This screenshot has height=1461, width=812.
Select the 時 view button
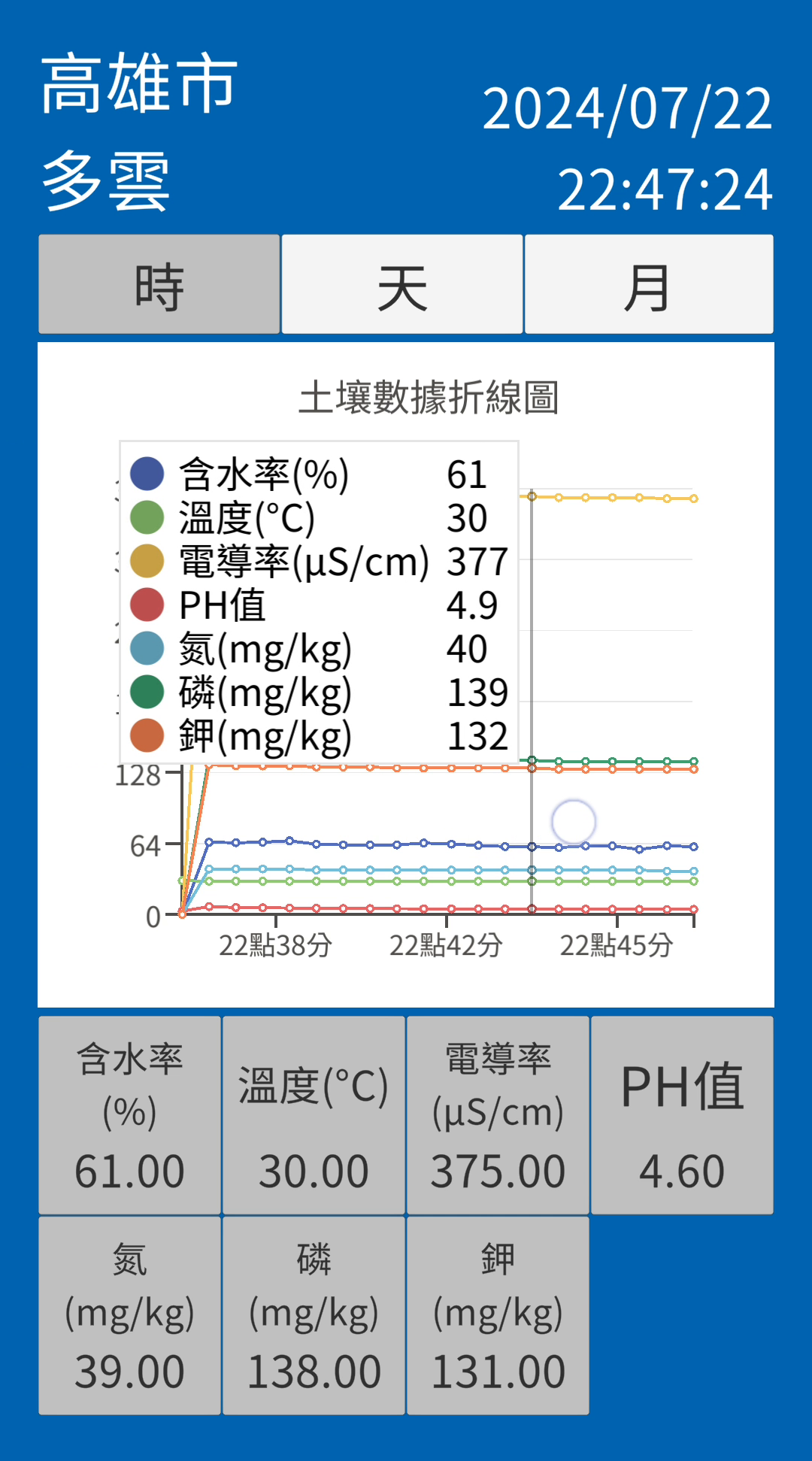pos(157,285)
